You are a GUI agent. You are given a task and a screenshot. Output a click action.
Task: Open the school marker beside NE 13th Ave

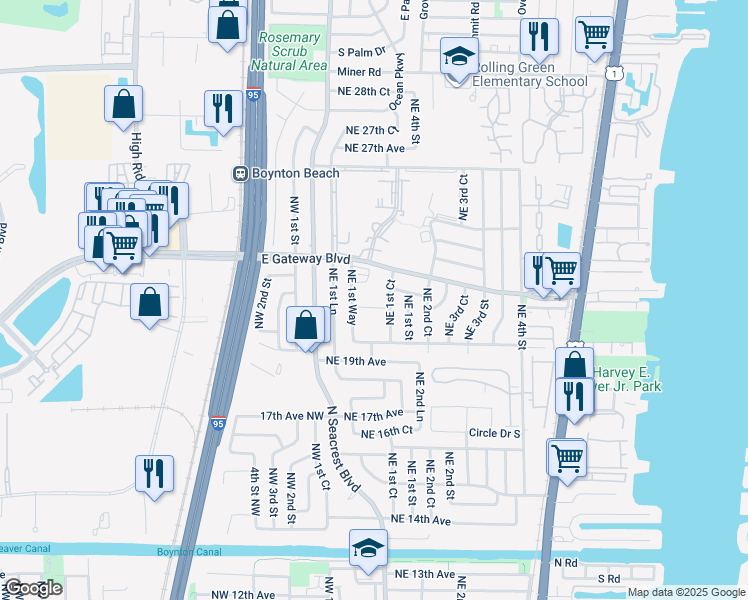(x=368, y=549)
